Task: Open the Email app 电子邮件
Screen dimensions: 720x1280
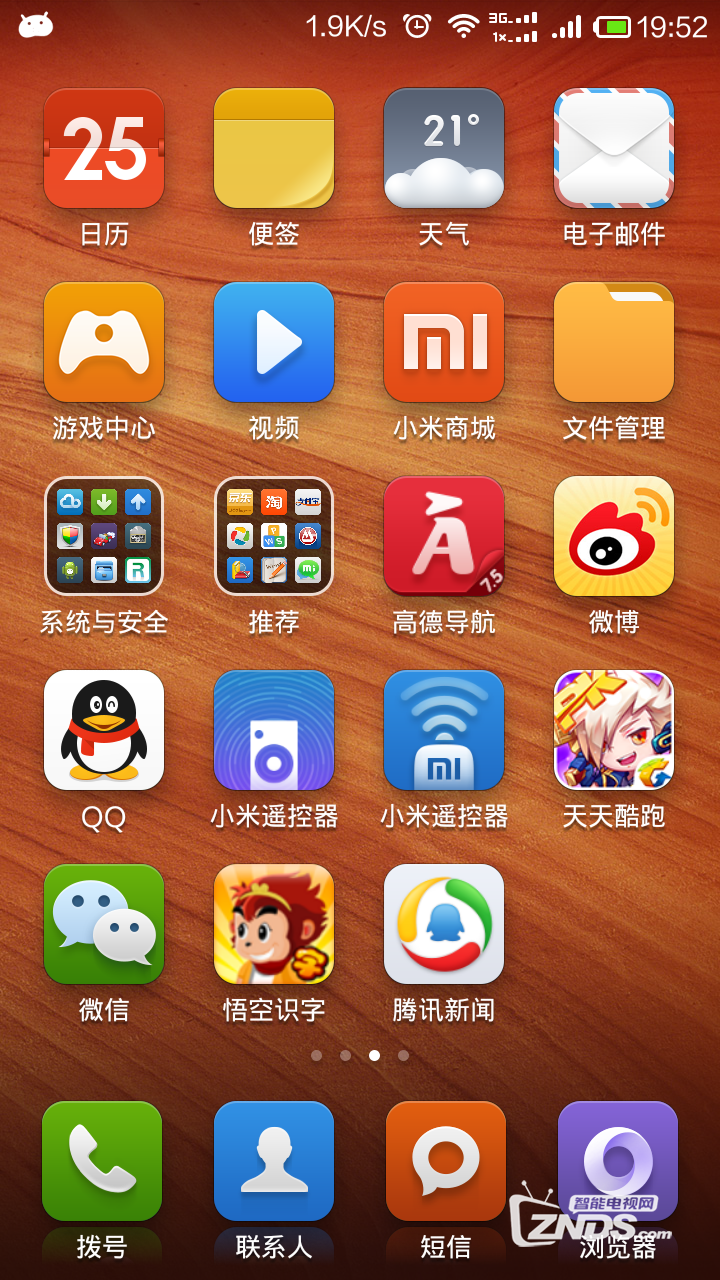Action: pyautogui.click(x=614, y=148)
